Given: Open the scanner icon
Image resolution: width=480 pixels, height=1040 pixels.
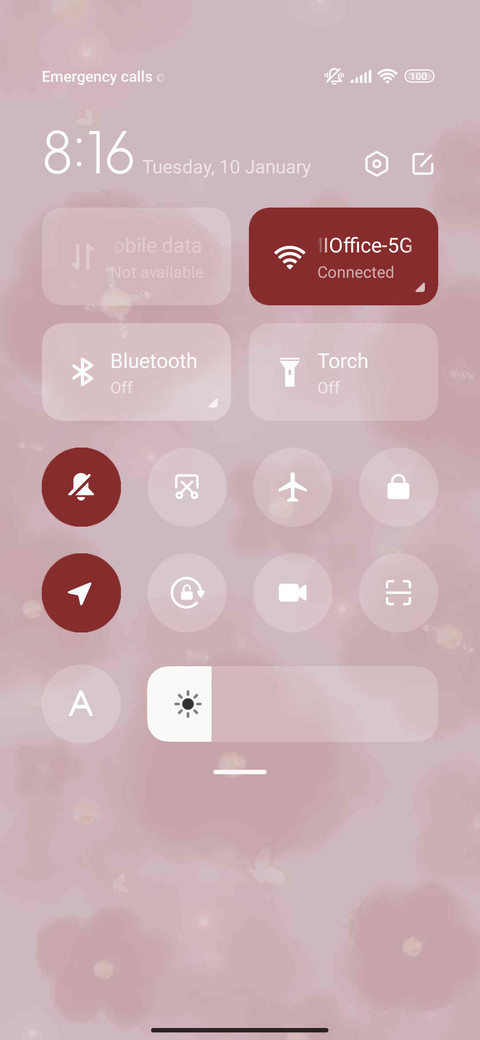Looking at the screenshot, I should [x=398, y=593].
